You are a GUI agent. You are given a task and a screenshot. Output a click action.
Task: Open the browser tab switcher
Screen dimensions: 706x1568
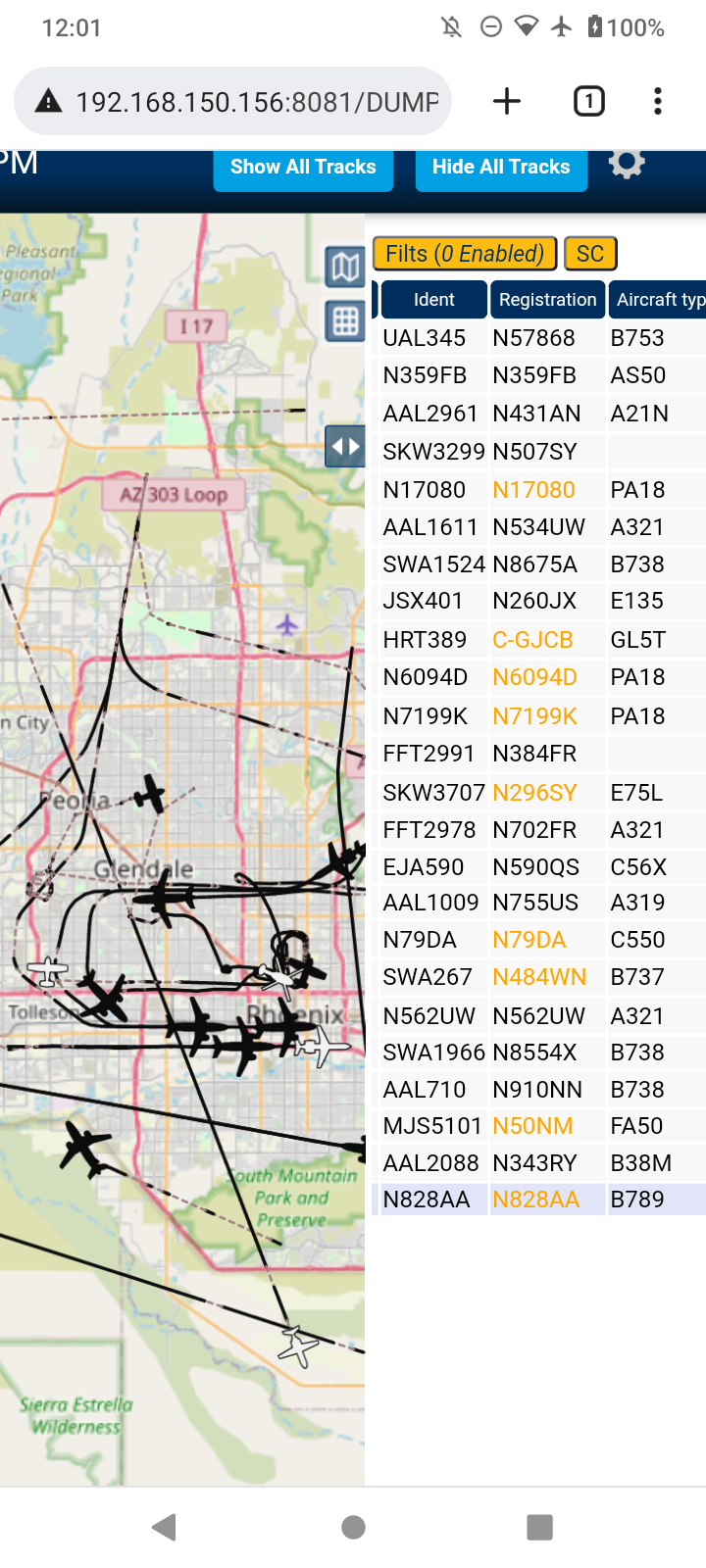pos(588,101)
